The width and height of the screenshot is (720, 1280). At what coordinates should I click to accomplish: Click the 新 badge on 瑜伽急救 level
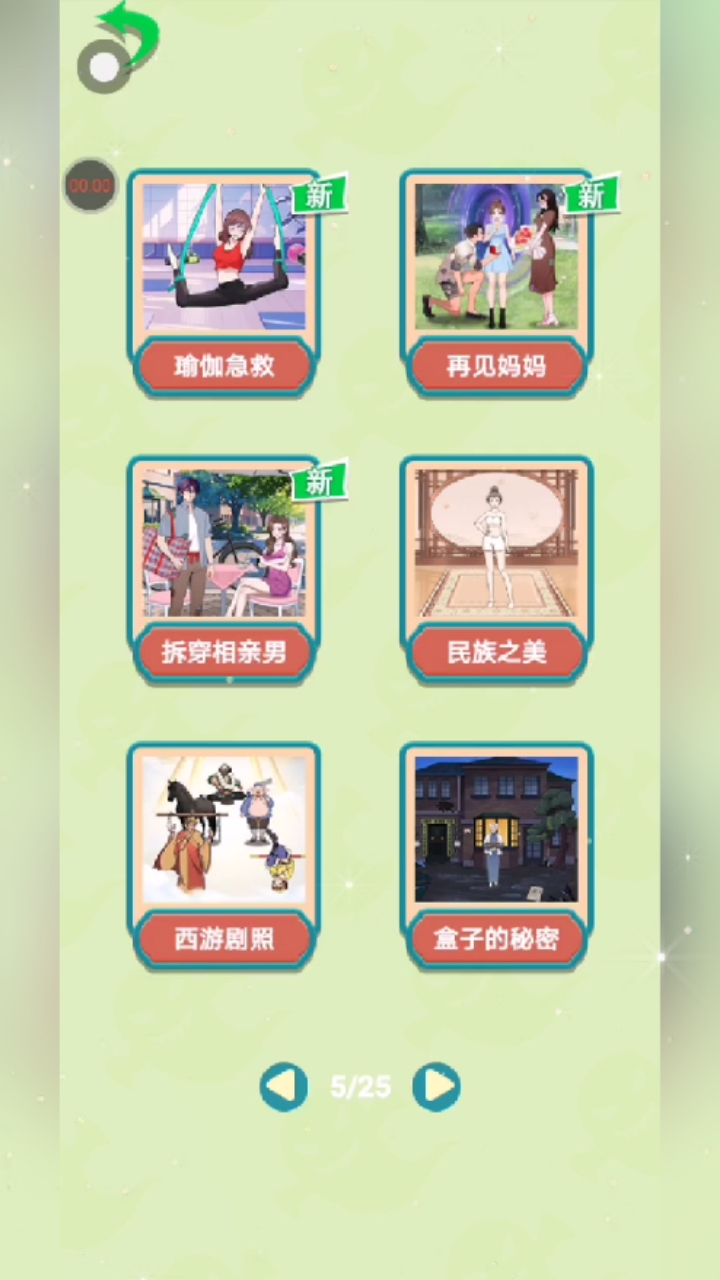coord(320,197)
